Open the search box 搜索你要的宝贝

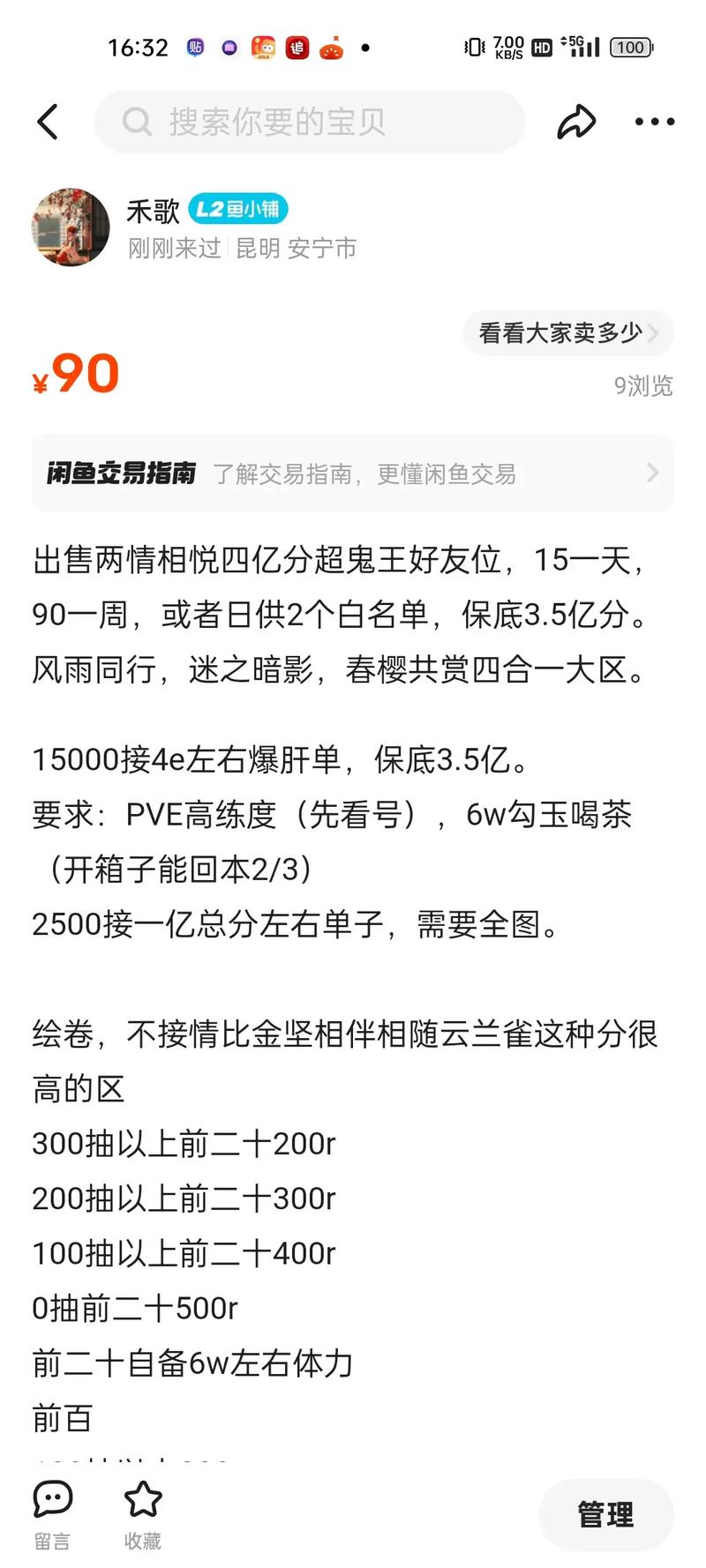coord(310,122)
